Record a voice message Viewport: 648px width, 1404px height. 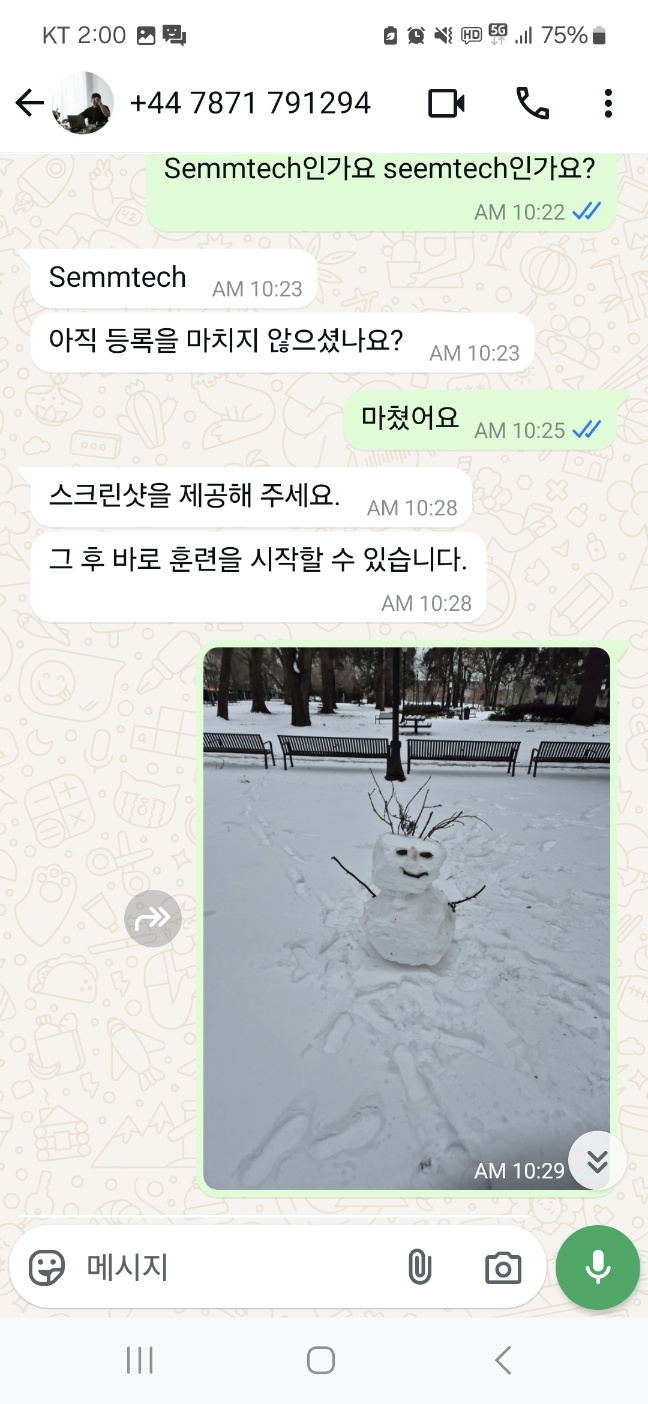coord(597,1267)
